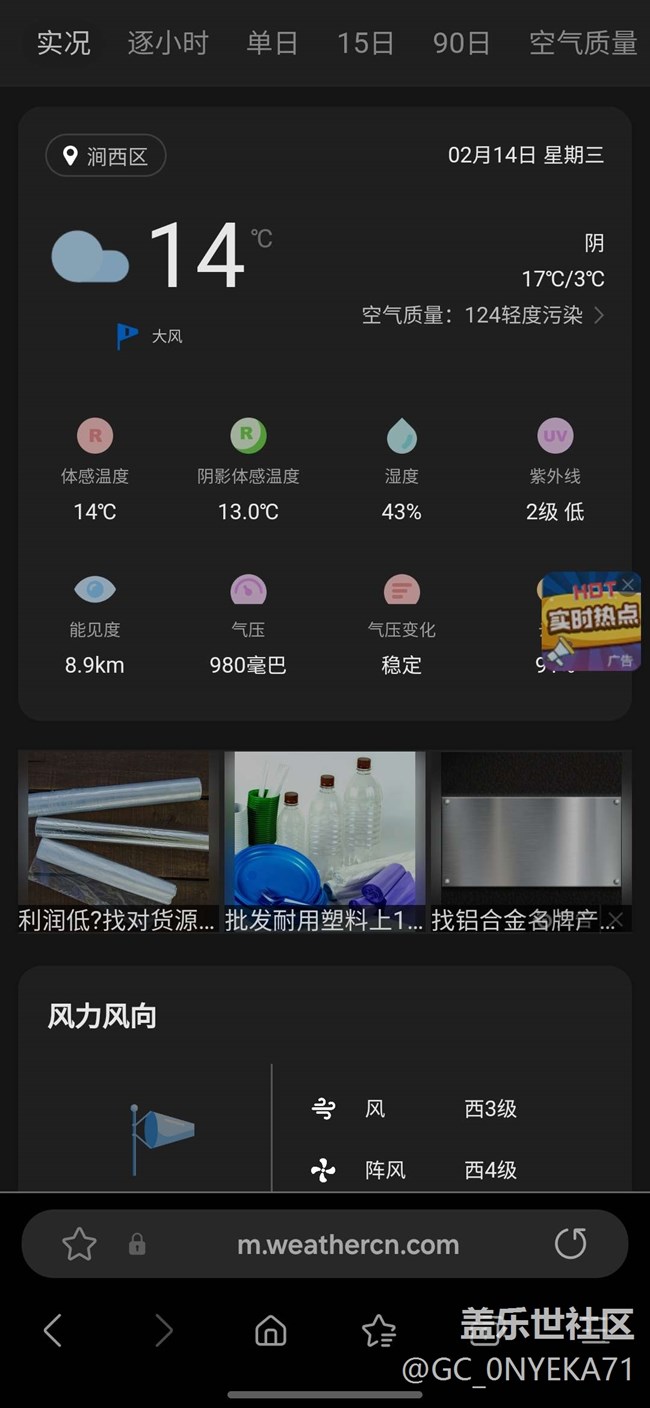Switch to the 90日 tab
Viewport: 650px width, 1408px height.
click(461, 43)
